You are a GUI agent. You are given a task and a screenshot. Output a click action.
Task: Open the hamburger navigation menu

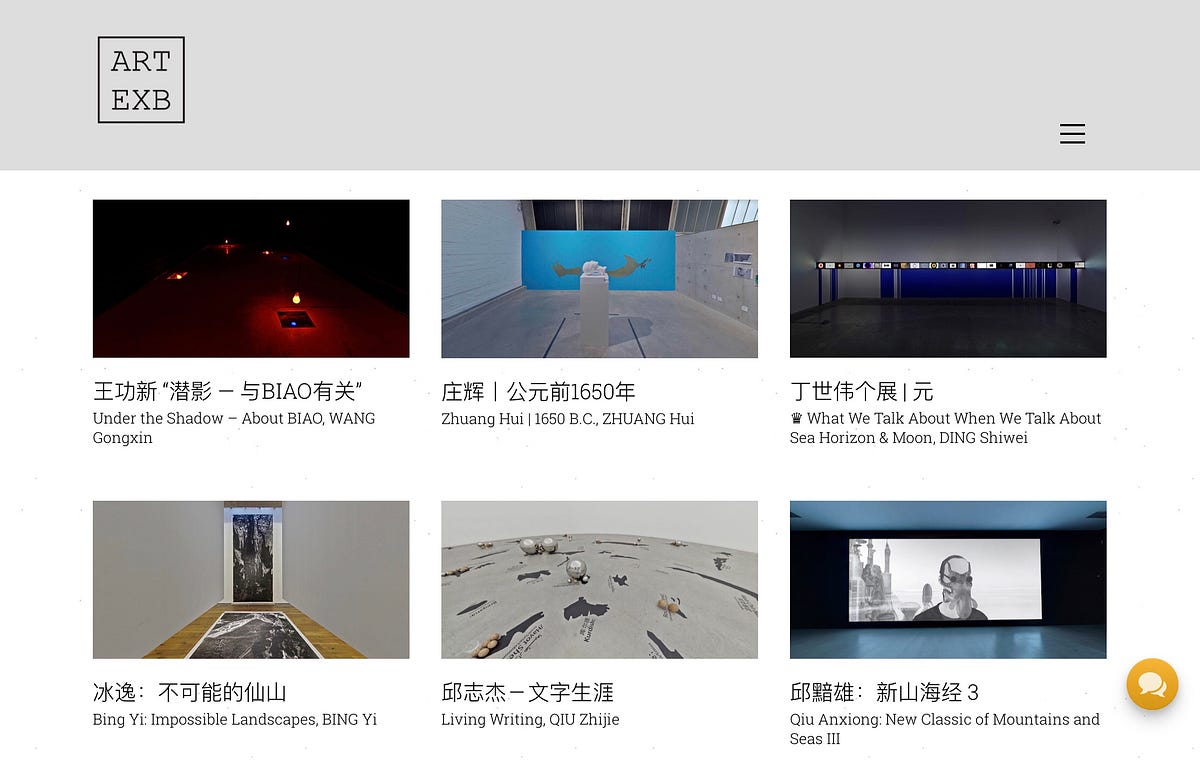1072,134
